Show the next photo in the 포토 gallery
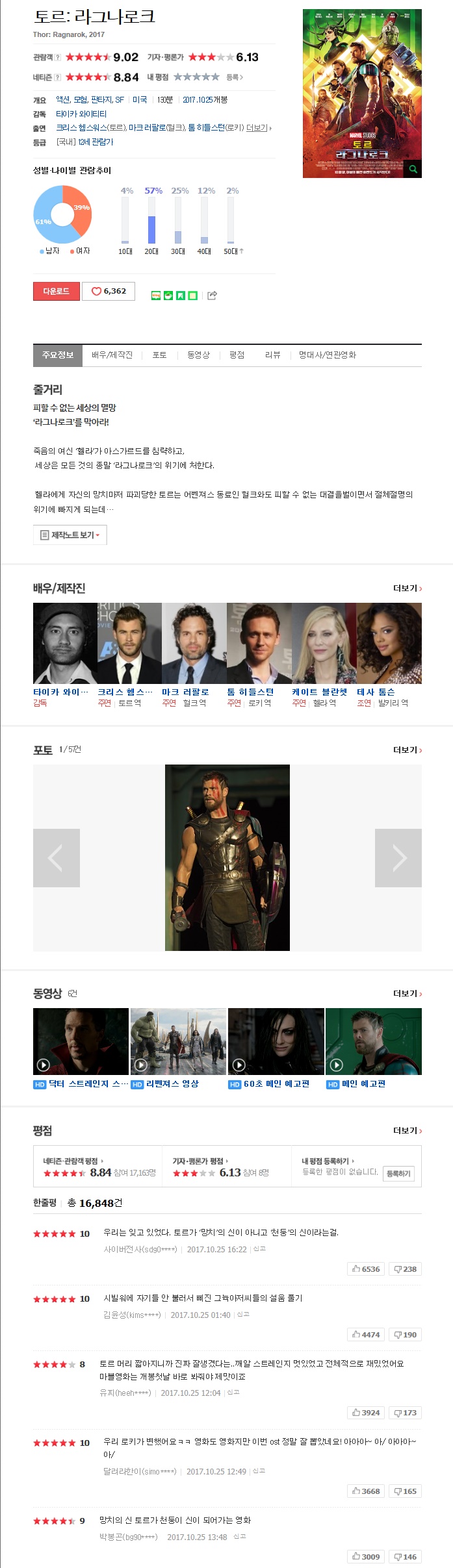The height and width of the screenshot is (1568, 453). (398, 857)
